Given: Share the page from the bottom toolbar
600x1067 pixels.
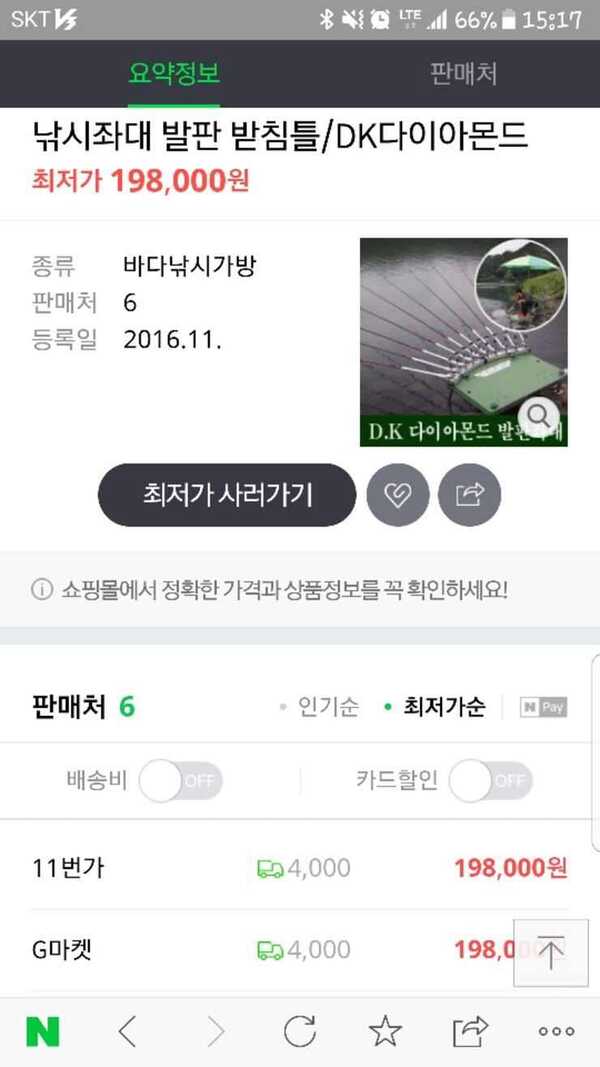Looking at the screenshot, I should tap(471, 1032).
